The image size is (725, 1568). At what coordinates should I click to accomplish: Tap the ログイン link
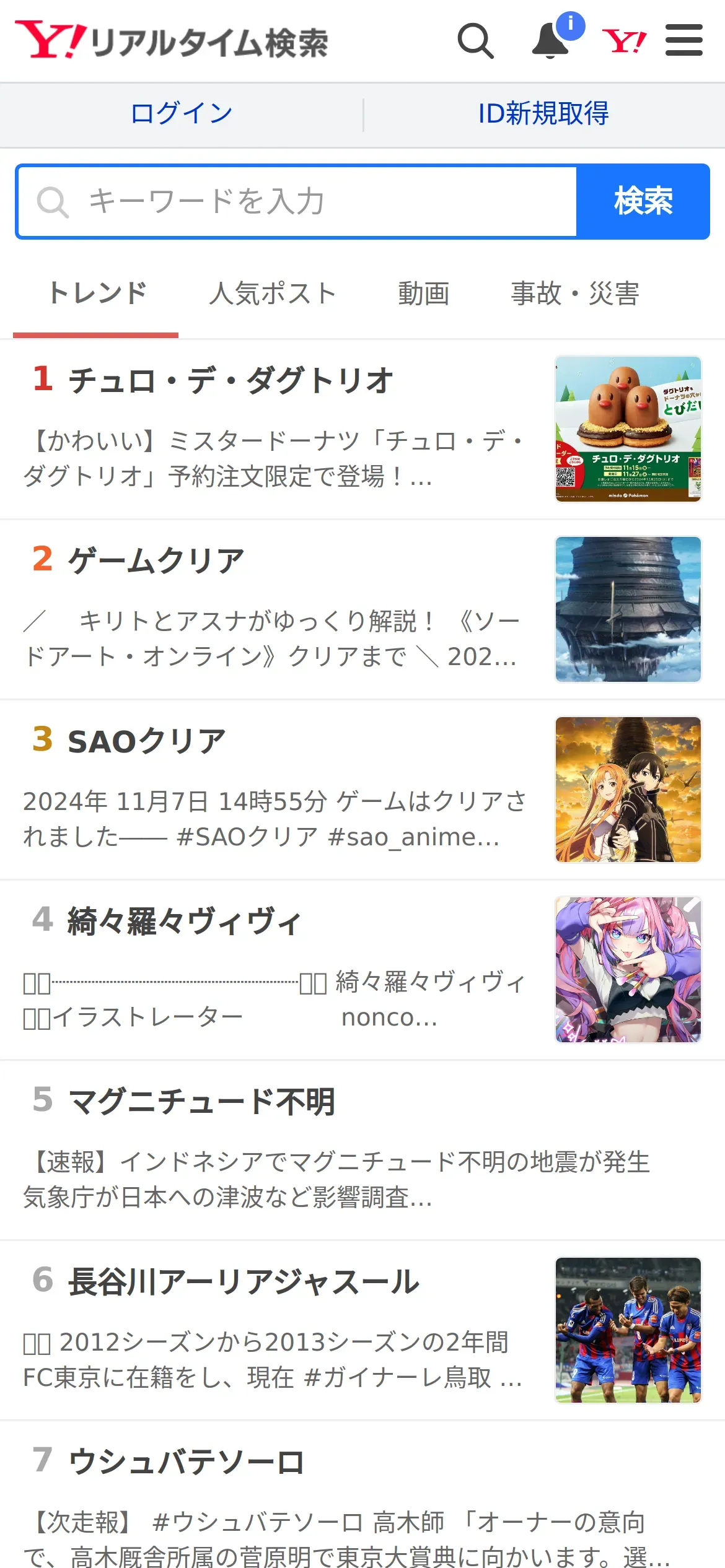point(182,114)
